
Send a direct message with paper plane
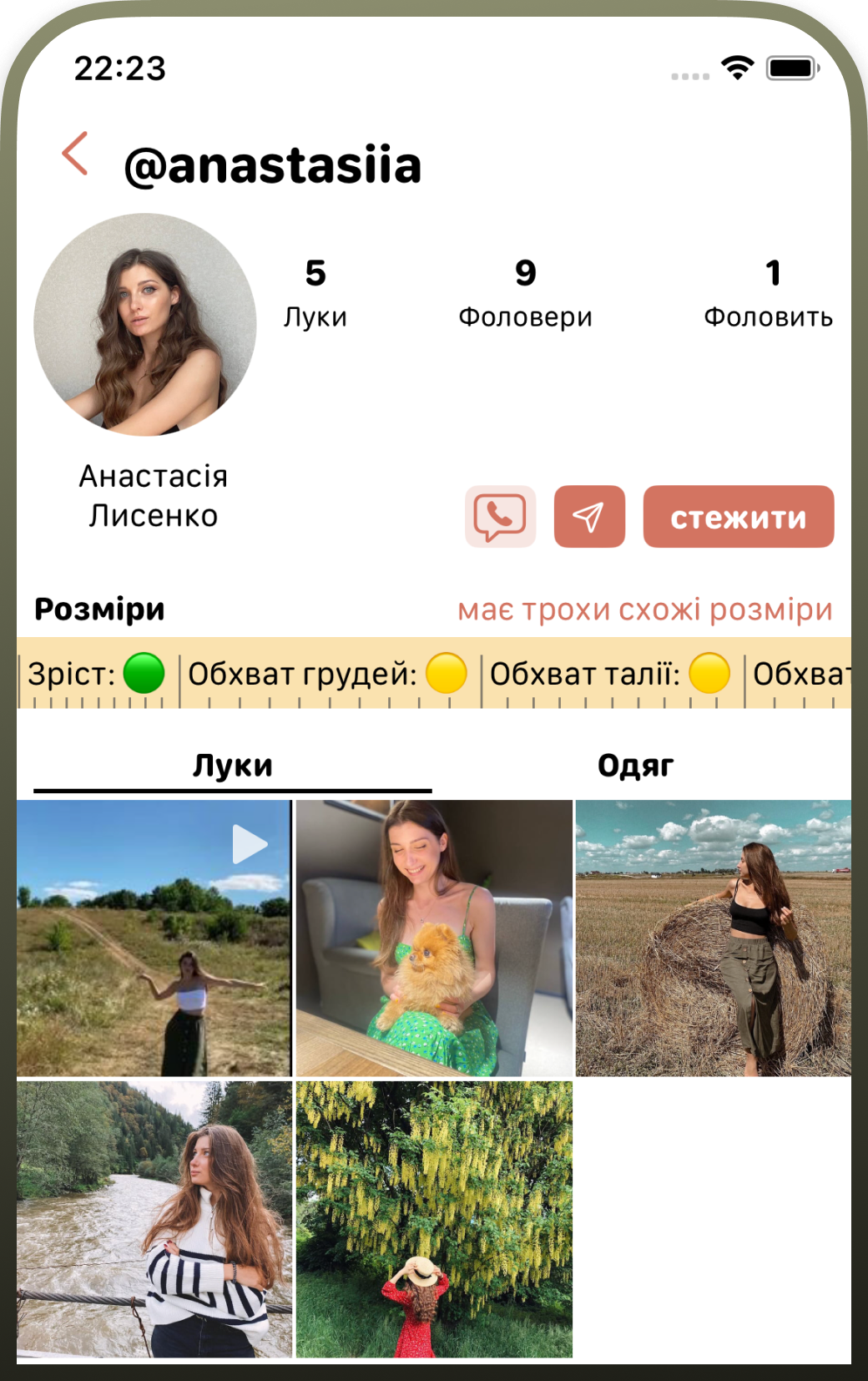[589, 517]
